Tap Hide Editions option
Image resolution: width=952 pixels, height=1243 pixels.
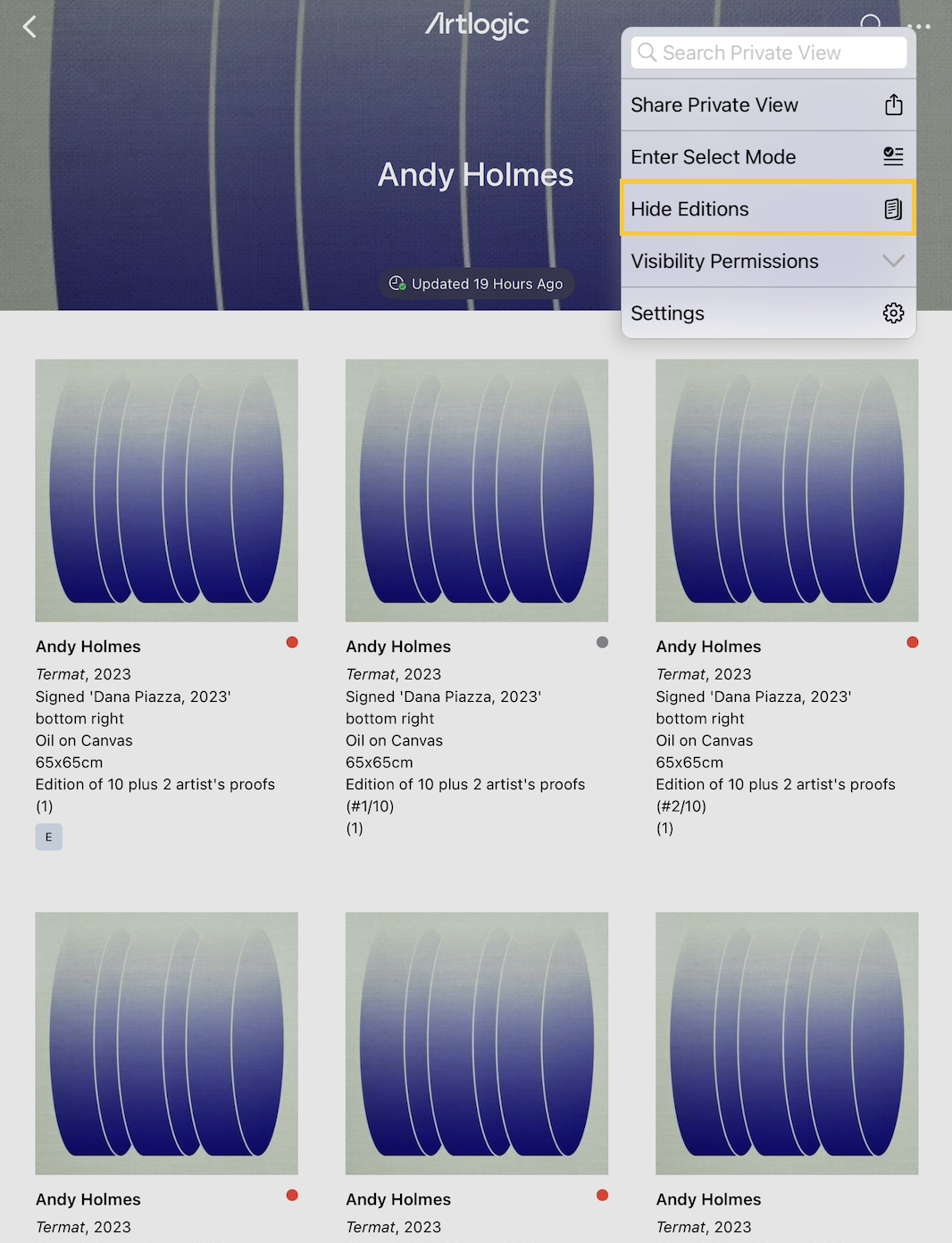(768, 209)
